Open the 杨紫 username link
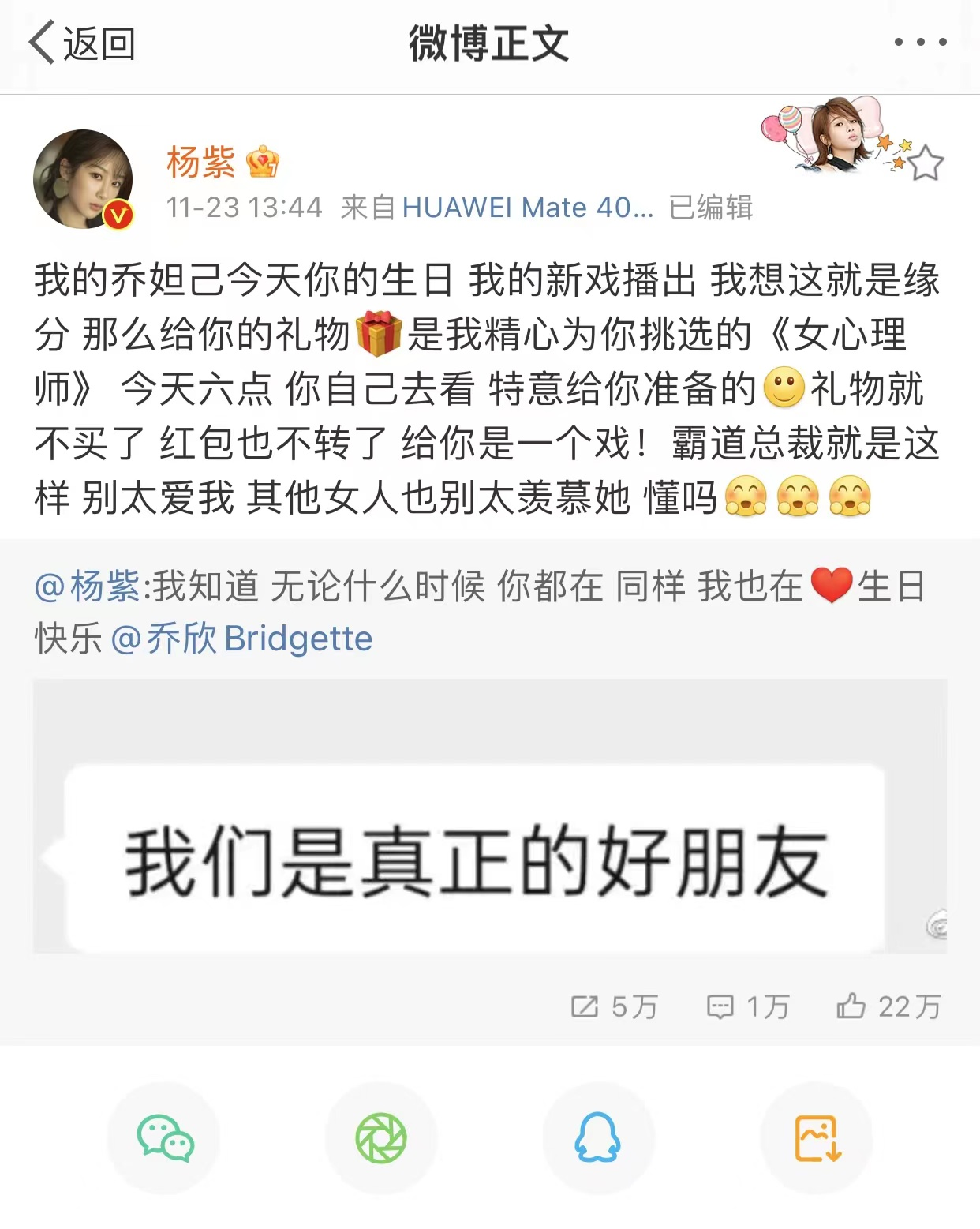 tap(200, 163)
